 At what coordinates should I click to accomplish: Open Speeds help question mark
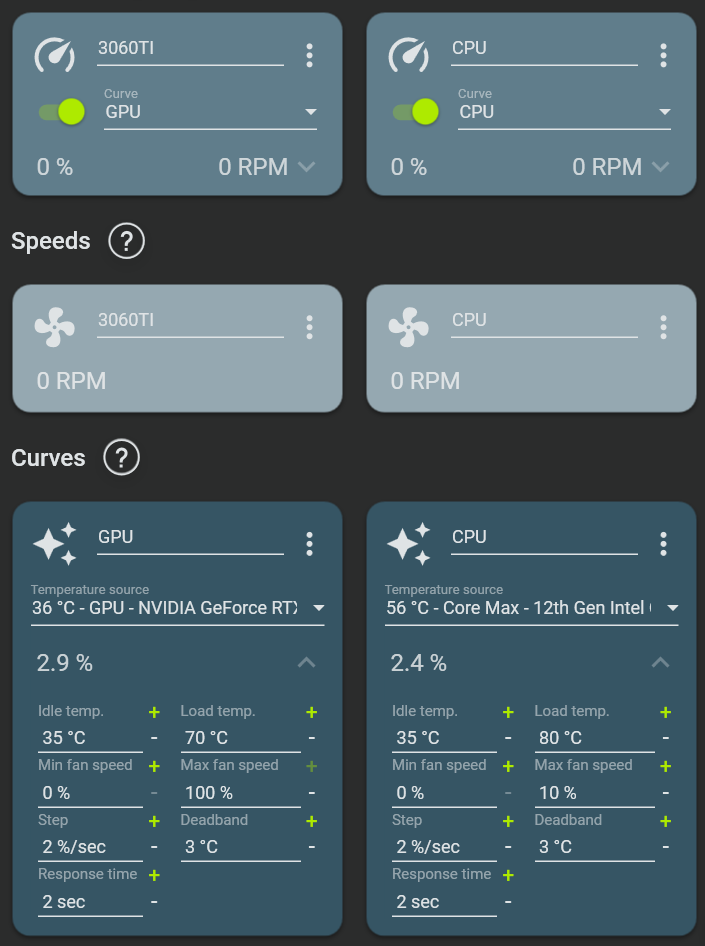tap(127, 241)
